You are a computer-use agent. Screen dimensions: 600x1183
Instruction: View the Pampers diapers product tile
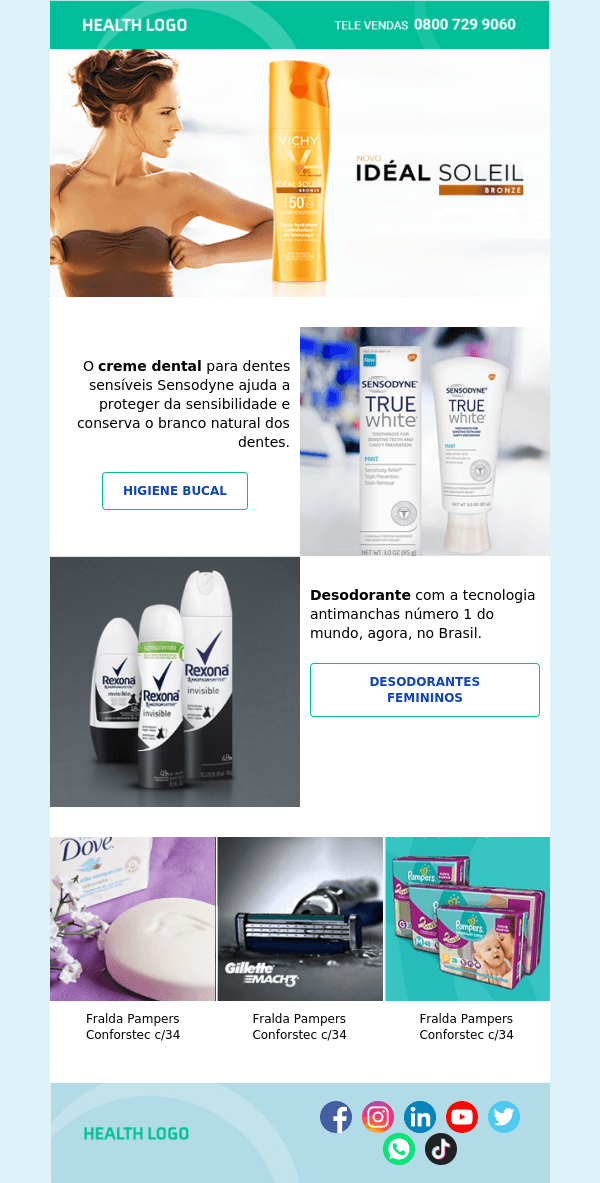pyautogui.click(x=467, y=919)
